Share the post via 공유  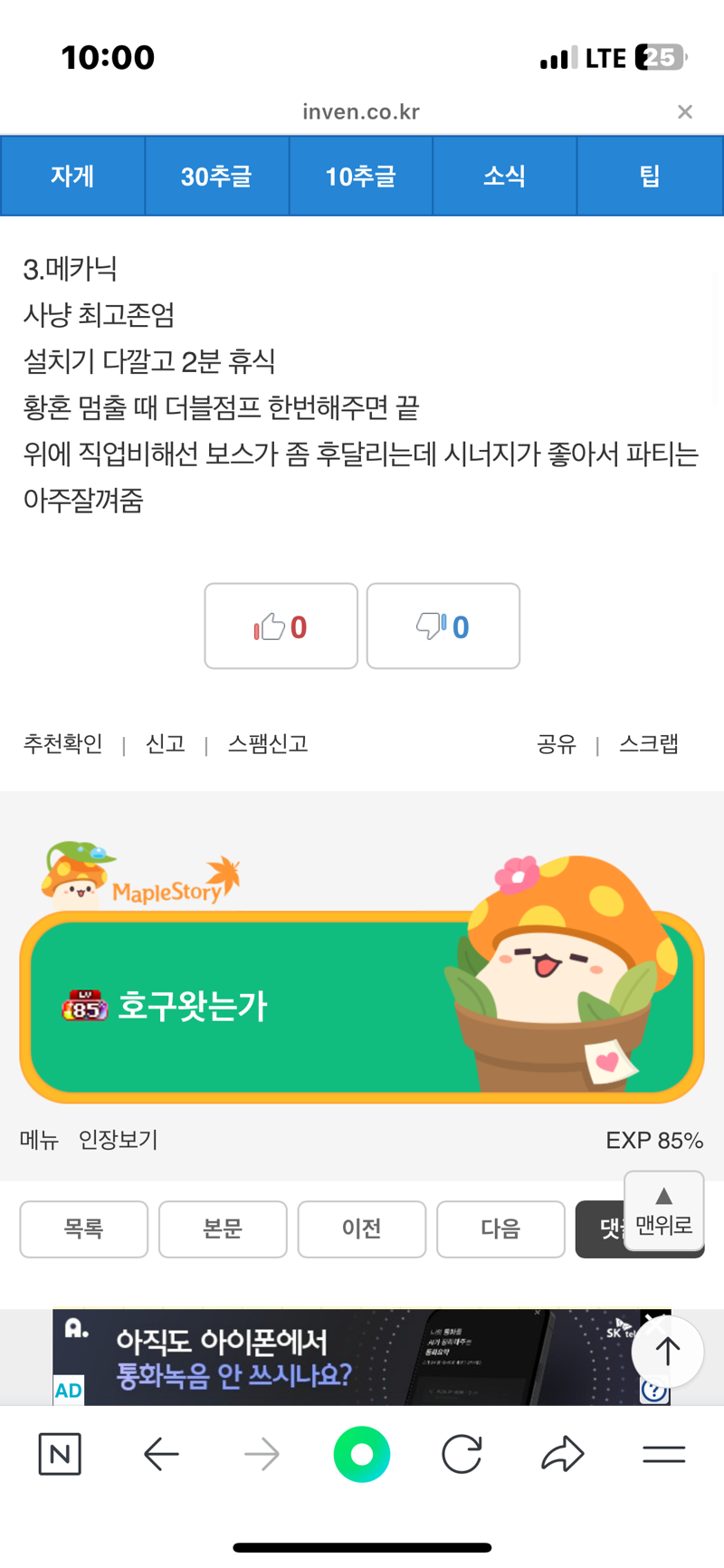(x=557, y=744)
